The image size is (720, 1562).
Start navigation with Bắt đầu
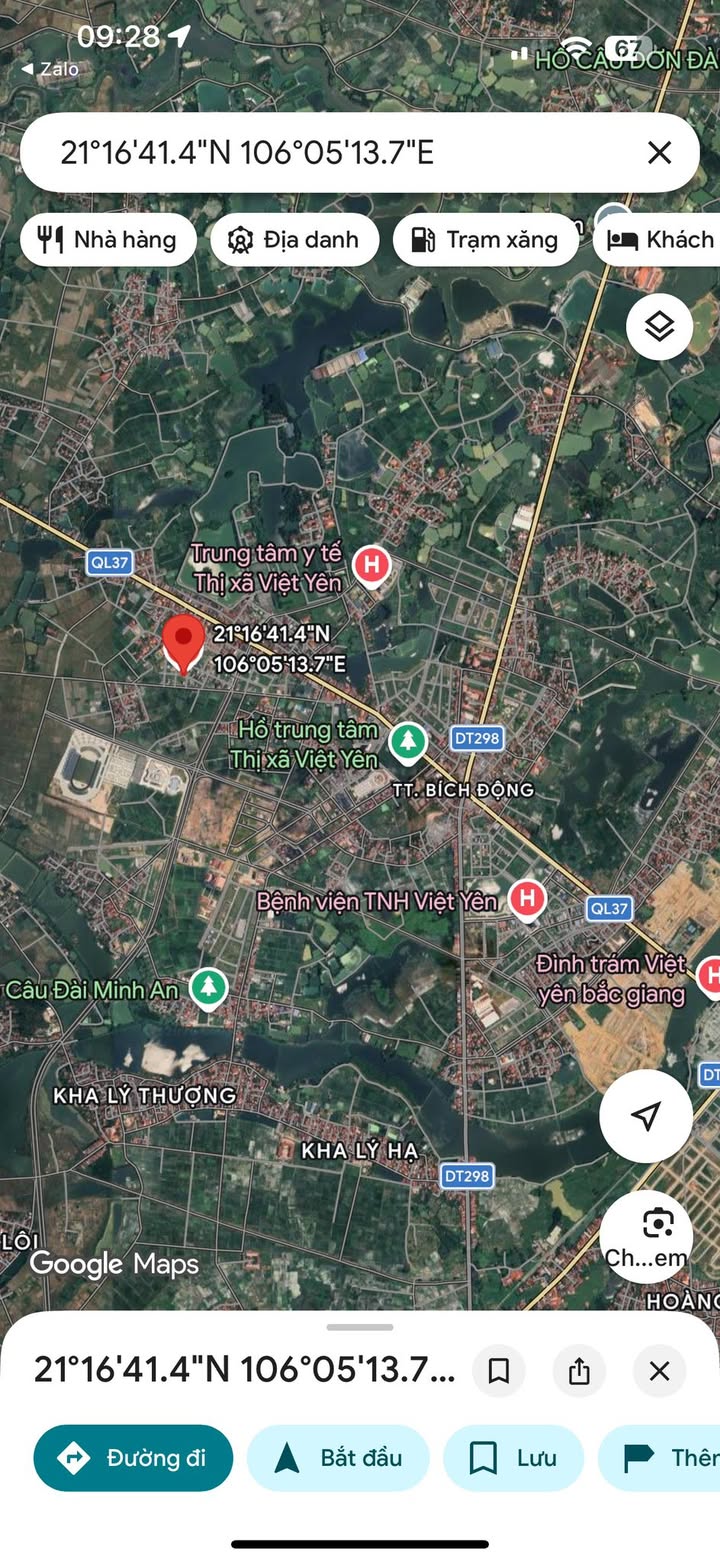pos(338,1458)
